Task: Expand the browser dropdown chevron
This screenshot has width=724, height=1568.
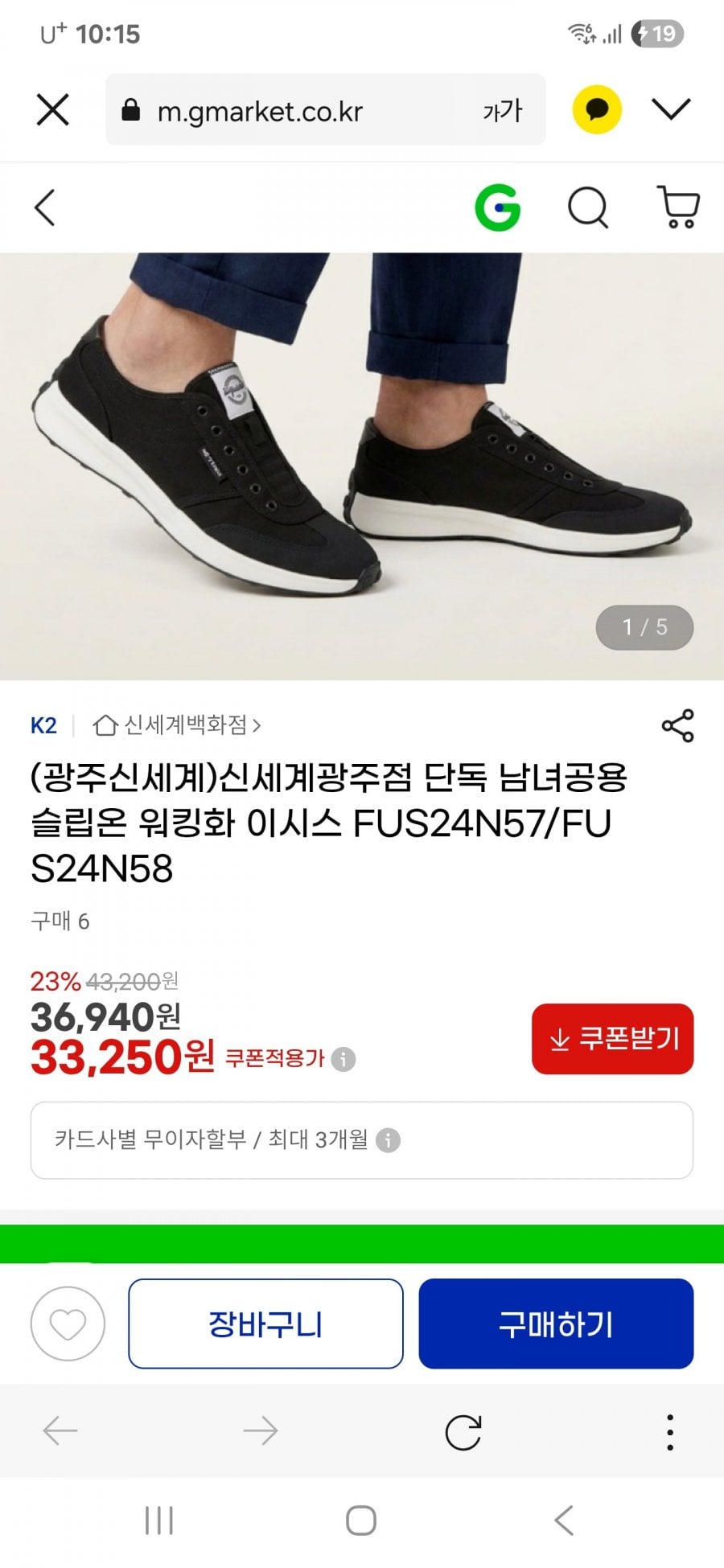Action: [x=671, y=110]
